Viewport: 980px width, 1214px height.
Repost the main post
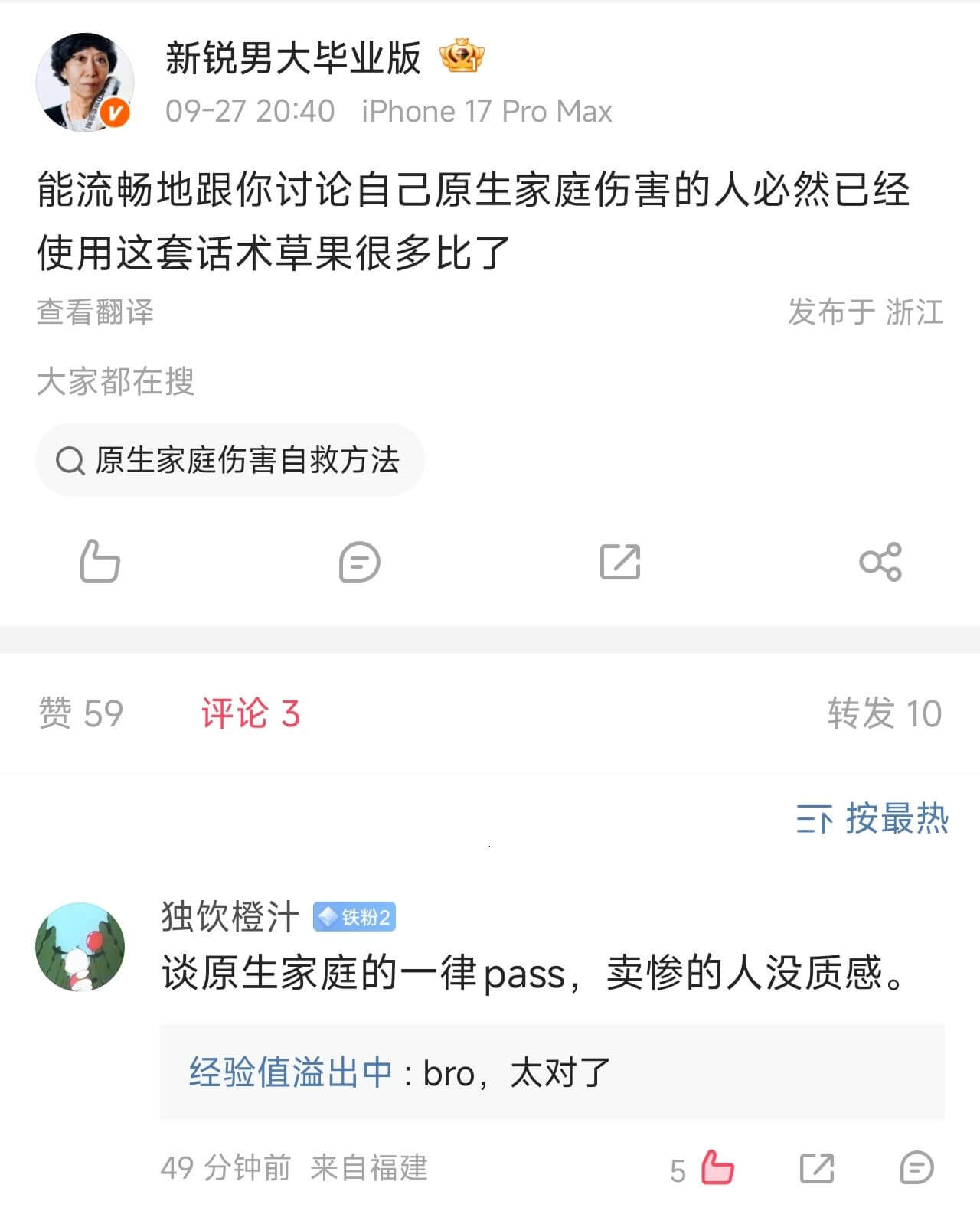[619, 562]
